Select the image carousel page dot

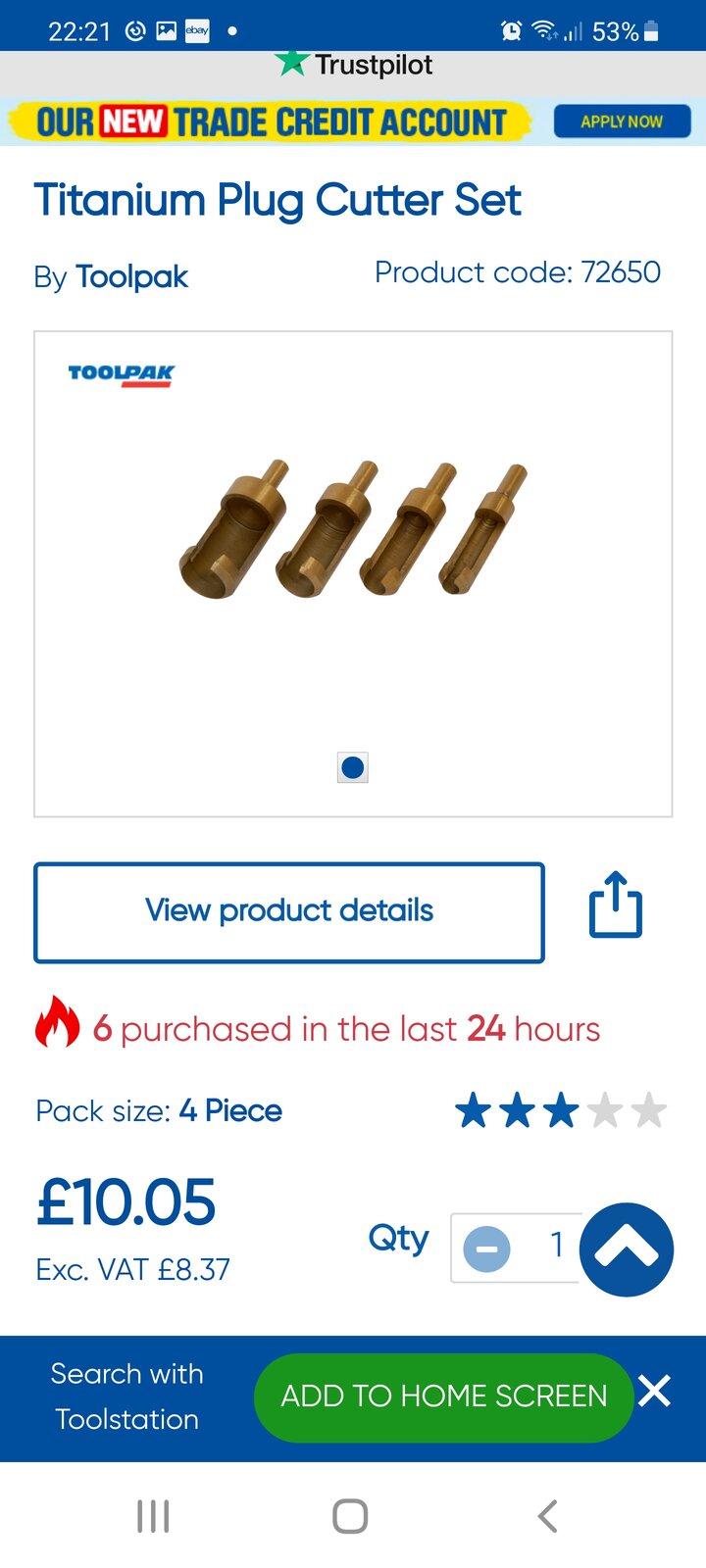(x=353, y=767)
